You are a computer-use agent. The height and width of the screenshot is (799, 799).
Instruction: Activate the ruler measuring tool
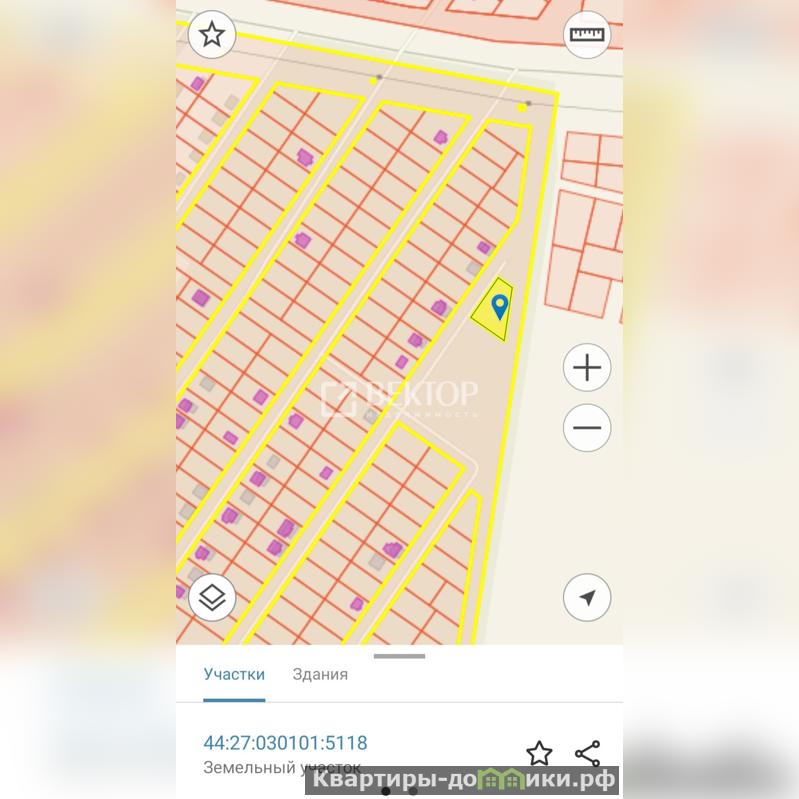[x=587, y=35]
